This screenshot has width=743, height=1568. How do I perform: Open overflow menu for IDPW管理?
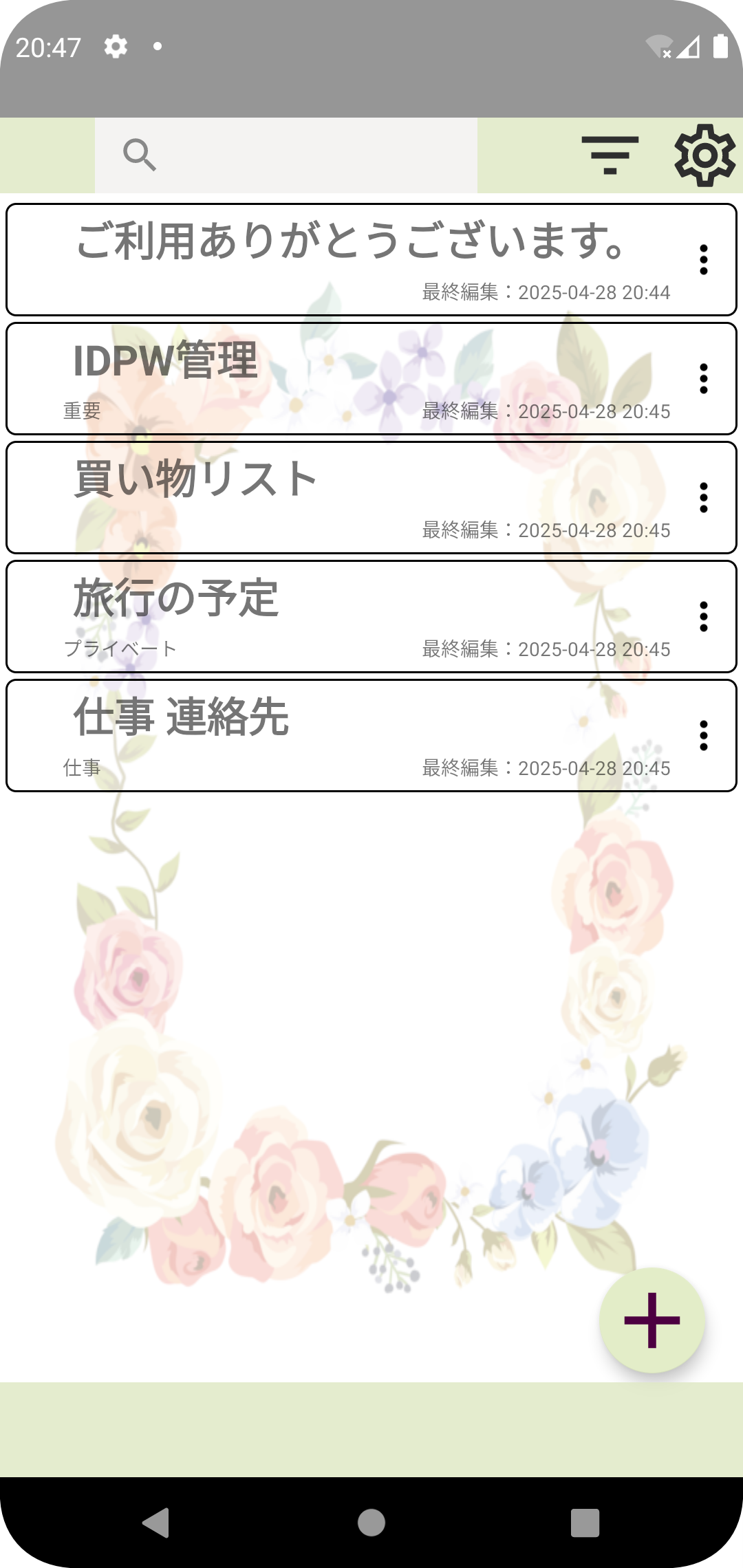703,379
